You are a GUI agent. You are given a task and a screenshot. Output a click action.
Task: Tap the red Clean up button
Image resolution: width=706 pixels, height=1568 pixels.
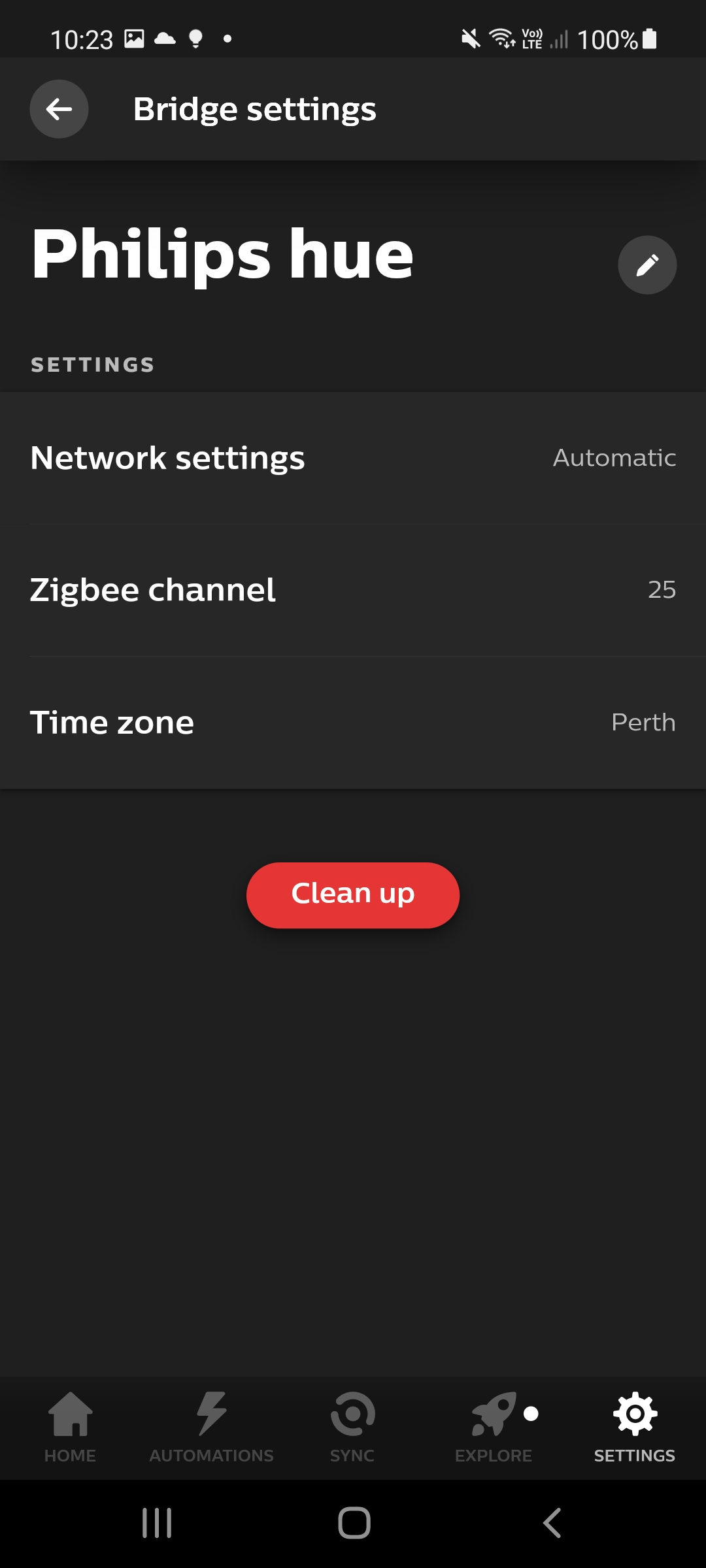pyautogui.click(x=353, y=895)
